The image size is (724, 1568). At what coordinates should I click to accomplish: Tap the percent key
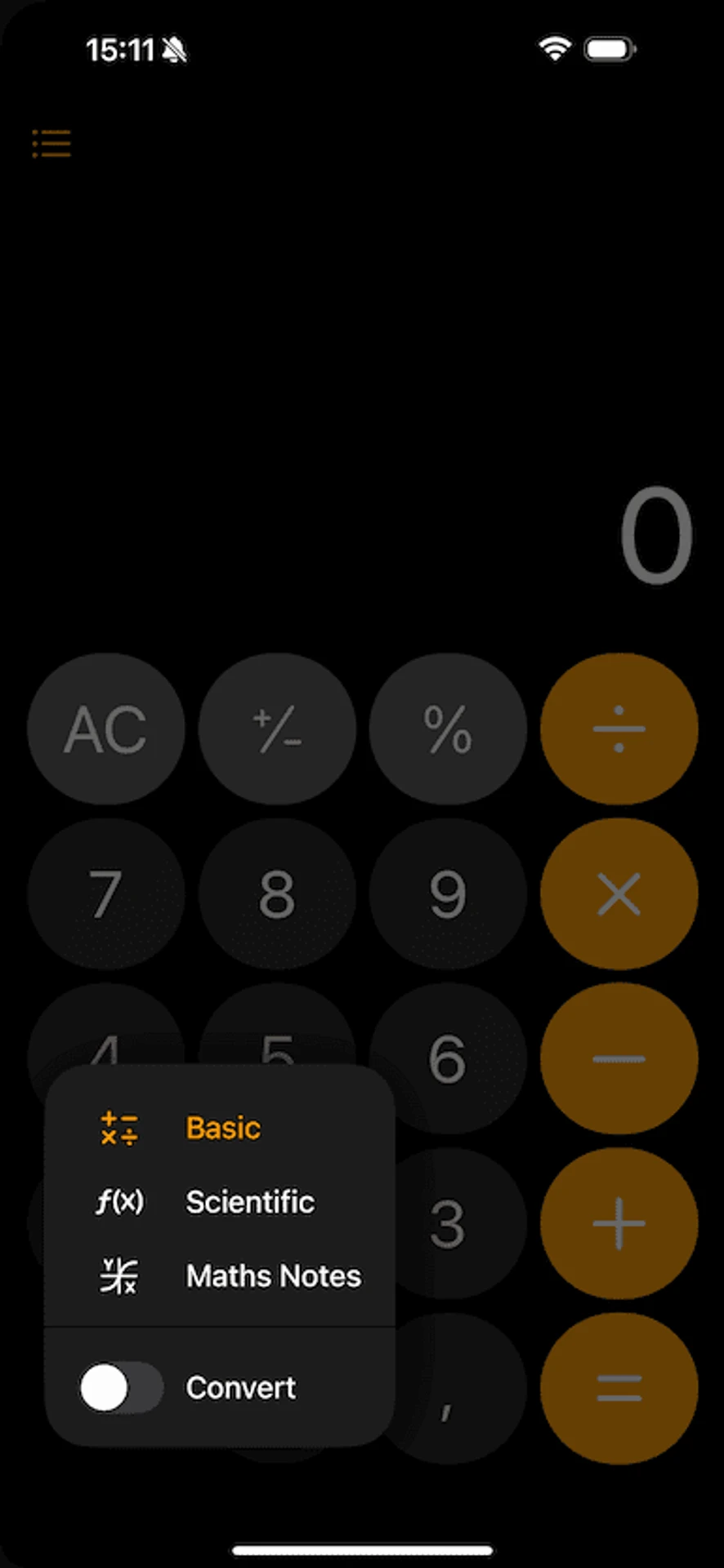point(448,729)
